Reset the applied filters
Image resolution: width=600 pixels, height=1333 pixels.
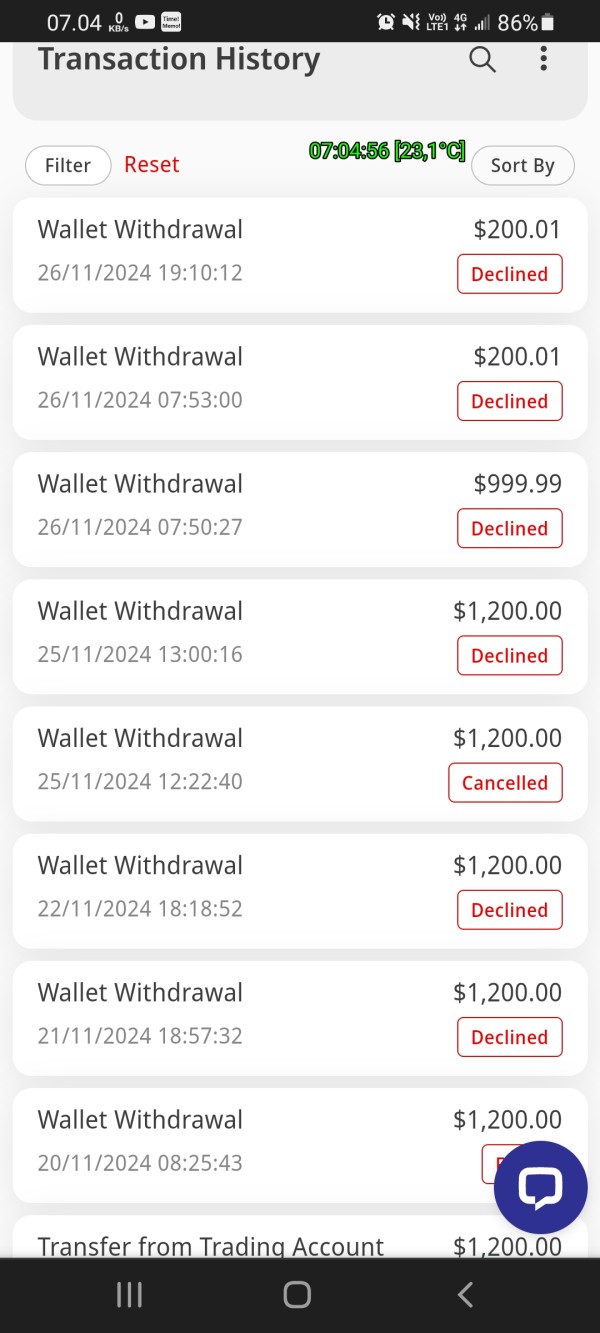pos(152,164)
